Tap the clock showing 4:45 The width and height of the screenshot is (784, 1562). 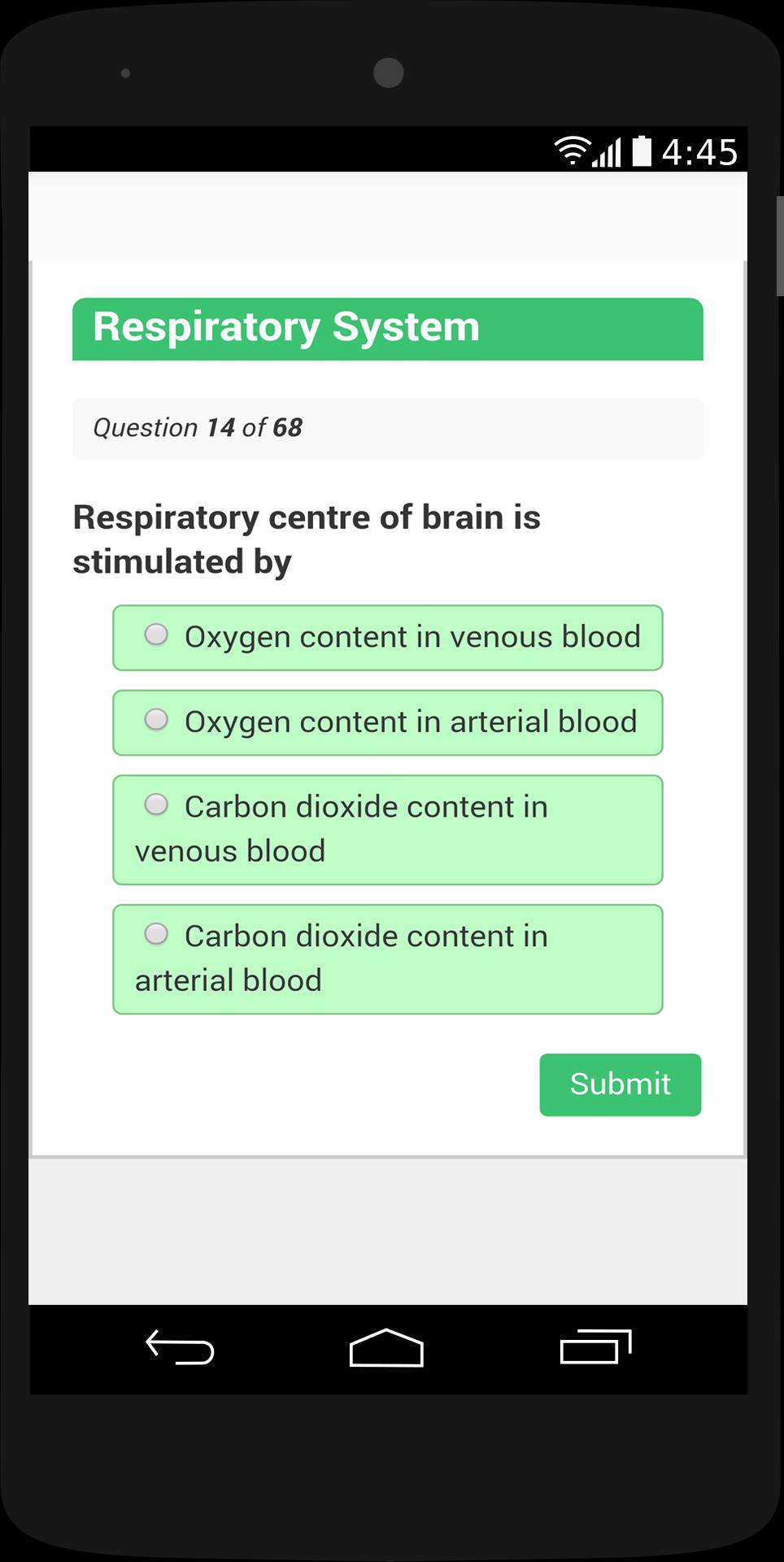click(701, 151)
